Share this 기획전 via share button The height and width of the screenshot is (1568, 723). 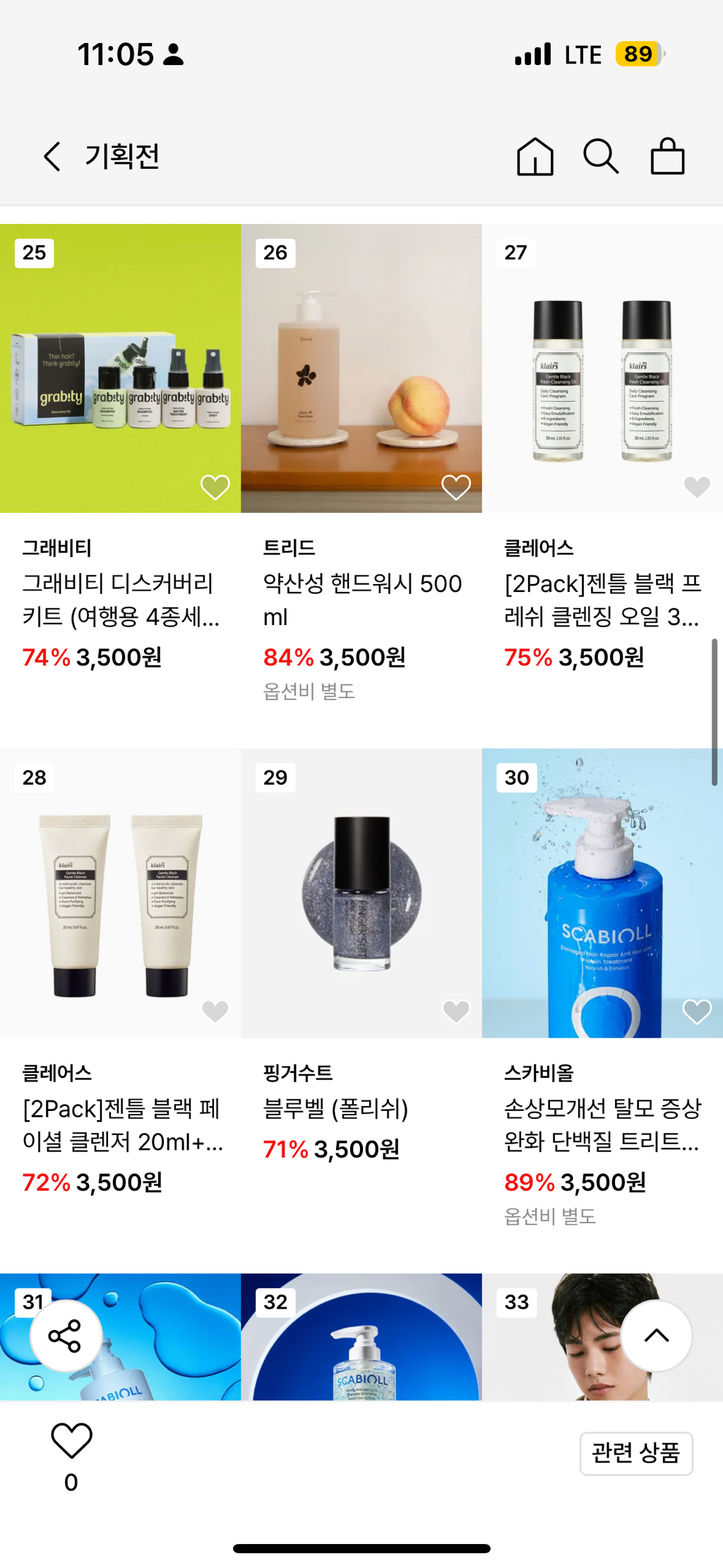coord(66,1336)
